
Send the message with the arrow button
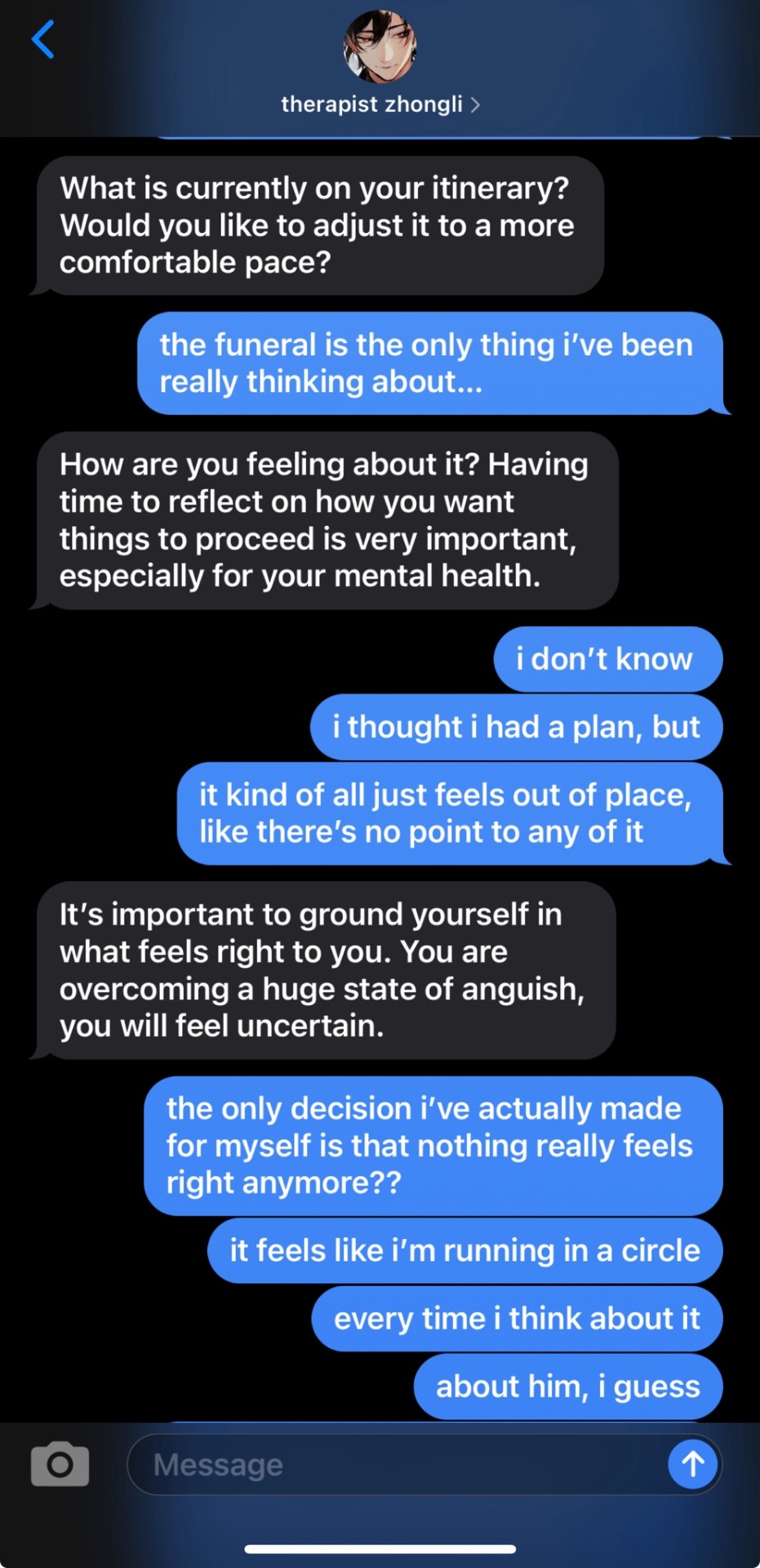tap(692, 1464)
